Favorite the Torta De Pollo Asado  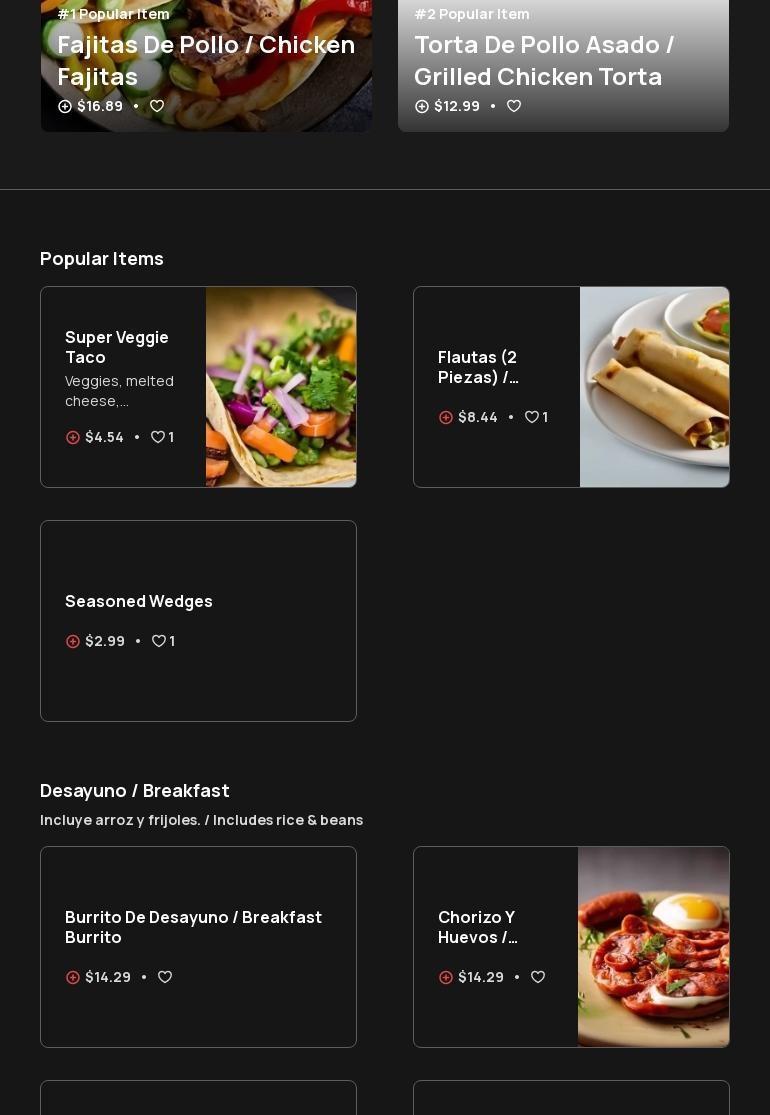tap(514, 107)
